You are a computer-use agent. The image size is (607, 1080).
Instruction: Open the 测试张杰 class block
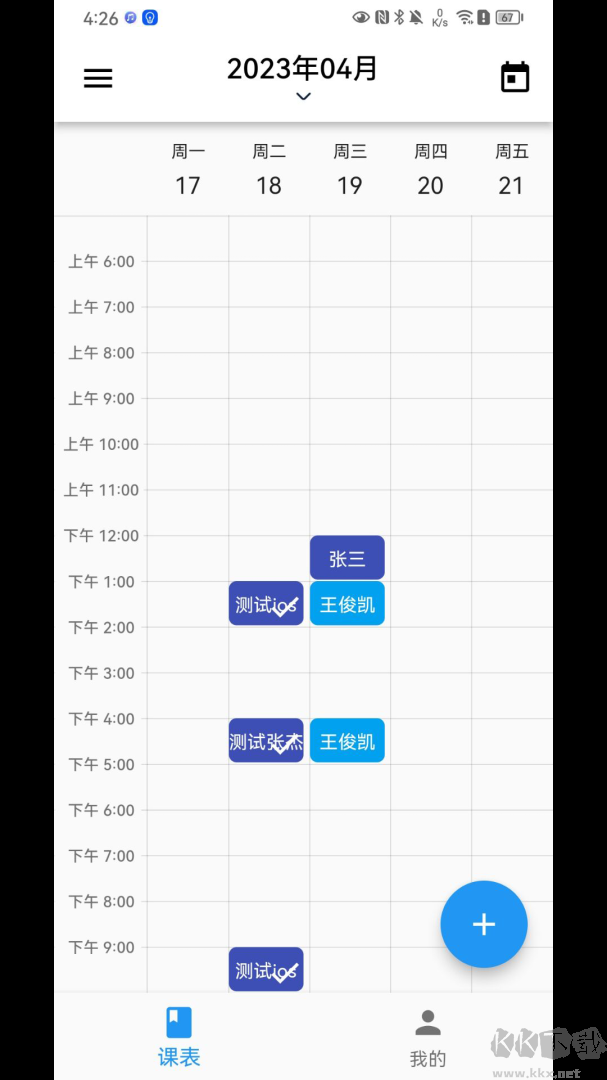(266, 741)
